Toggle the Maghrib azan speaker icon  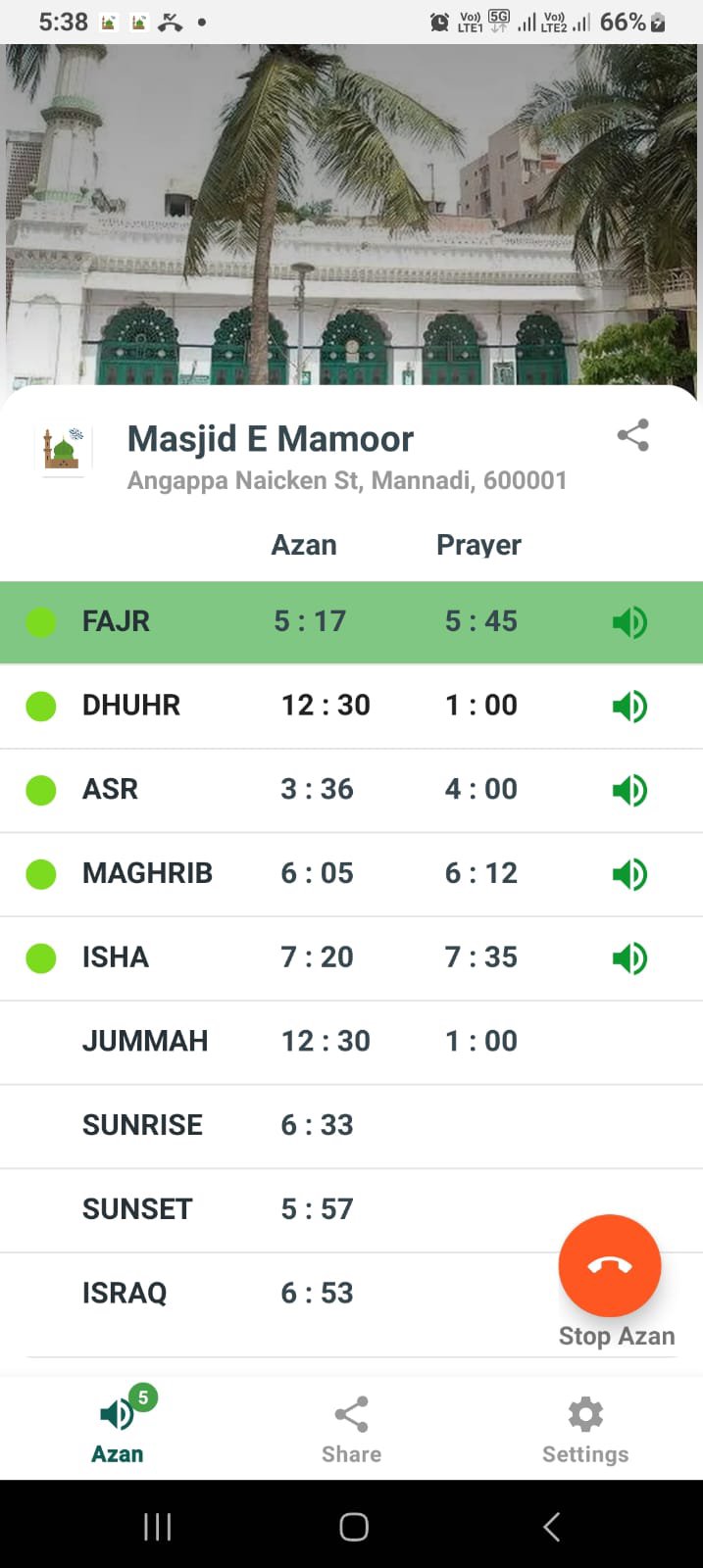[629, 874]
